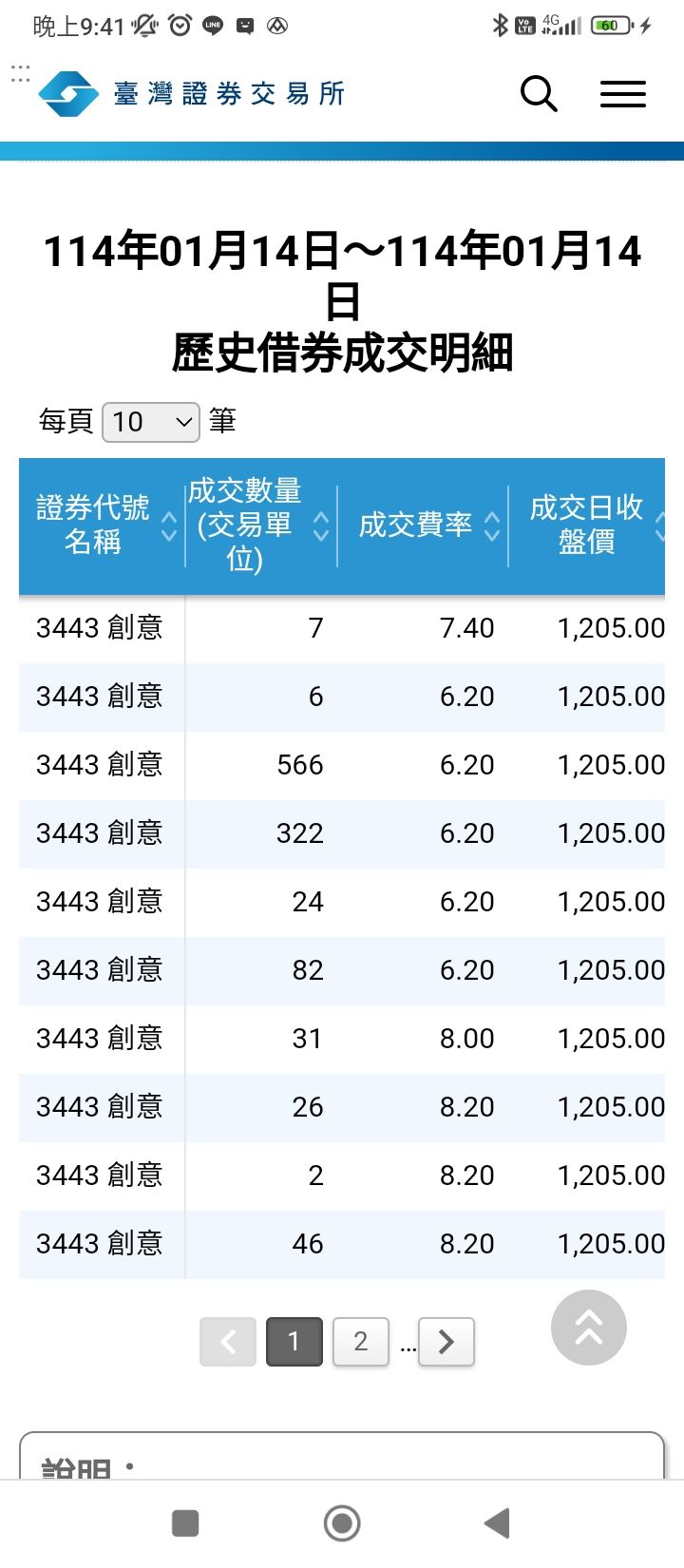Sort table by 成交費率 column
Image resolution: width=684 pixels, height=1568 pixels.
click(423, 526)
